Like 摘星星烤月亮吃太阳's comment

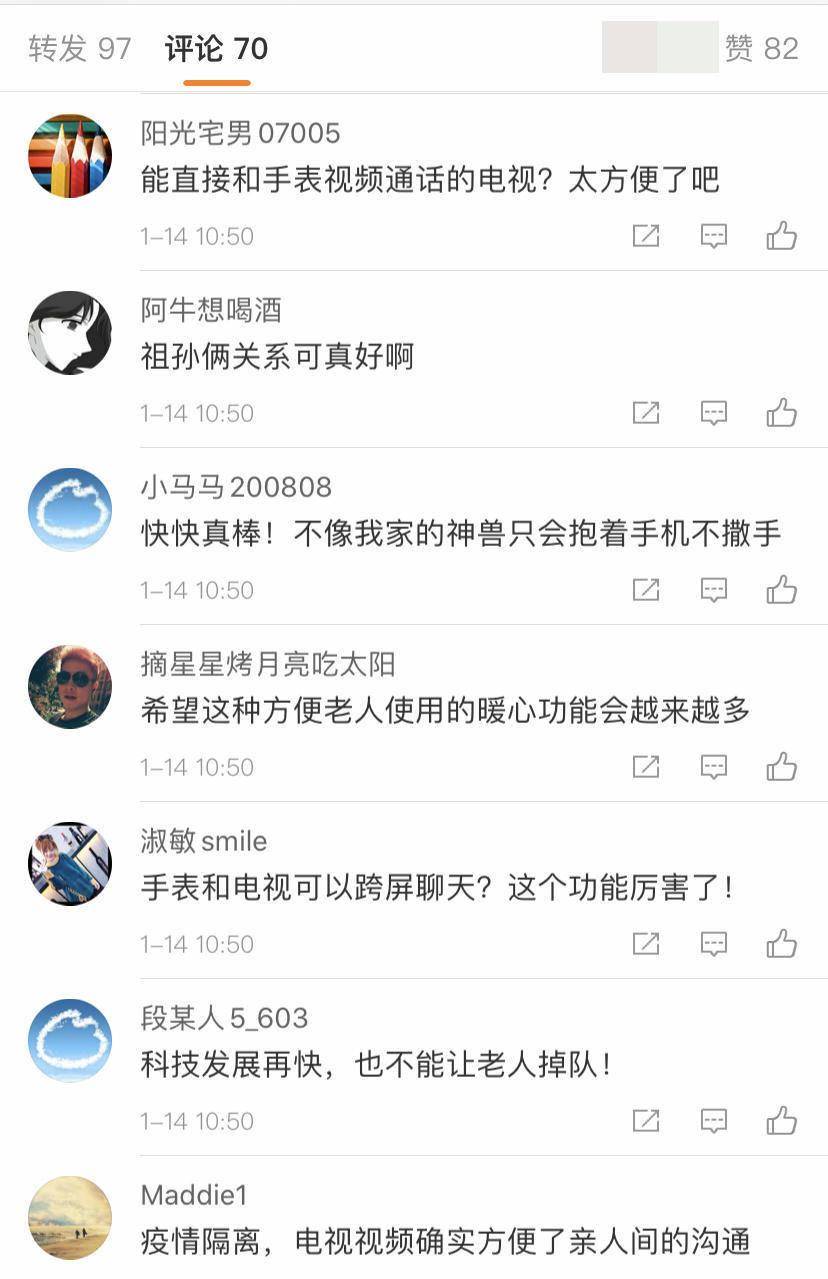(x=782, y=767)
